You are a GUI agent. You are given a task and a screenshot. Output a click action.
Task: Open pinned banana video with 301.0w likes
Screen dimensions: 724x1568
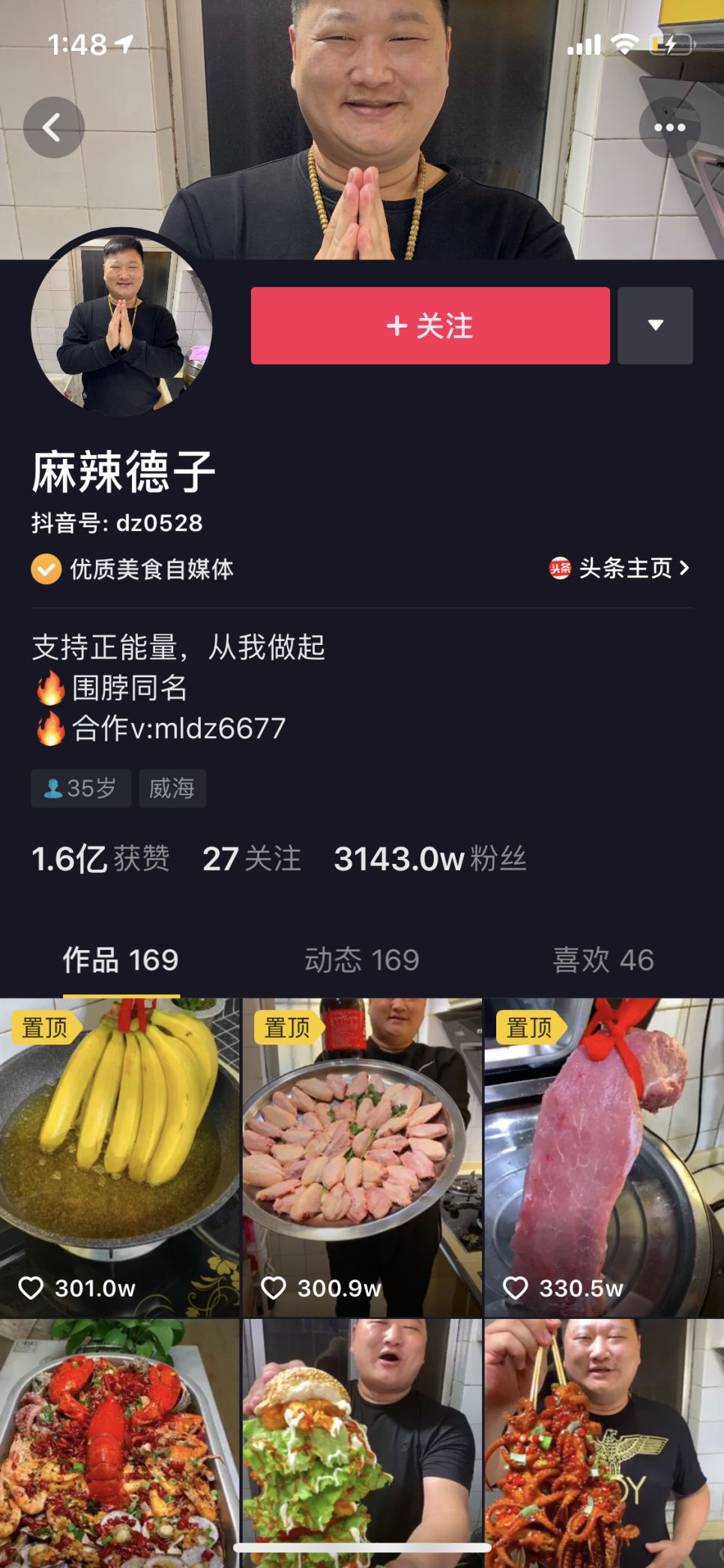pos(120,1156)
